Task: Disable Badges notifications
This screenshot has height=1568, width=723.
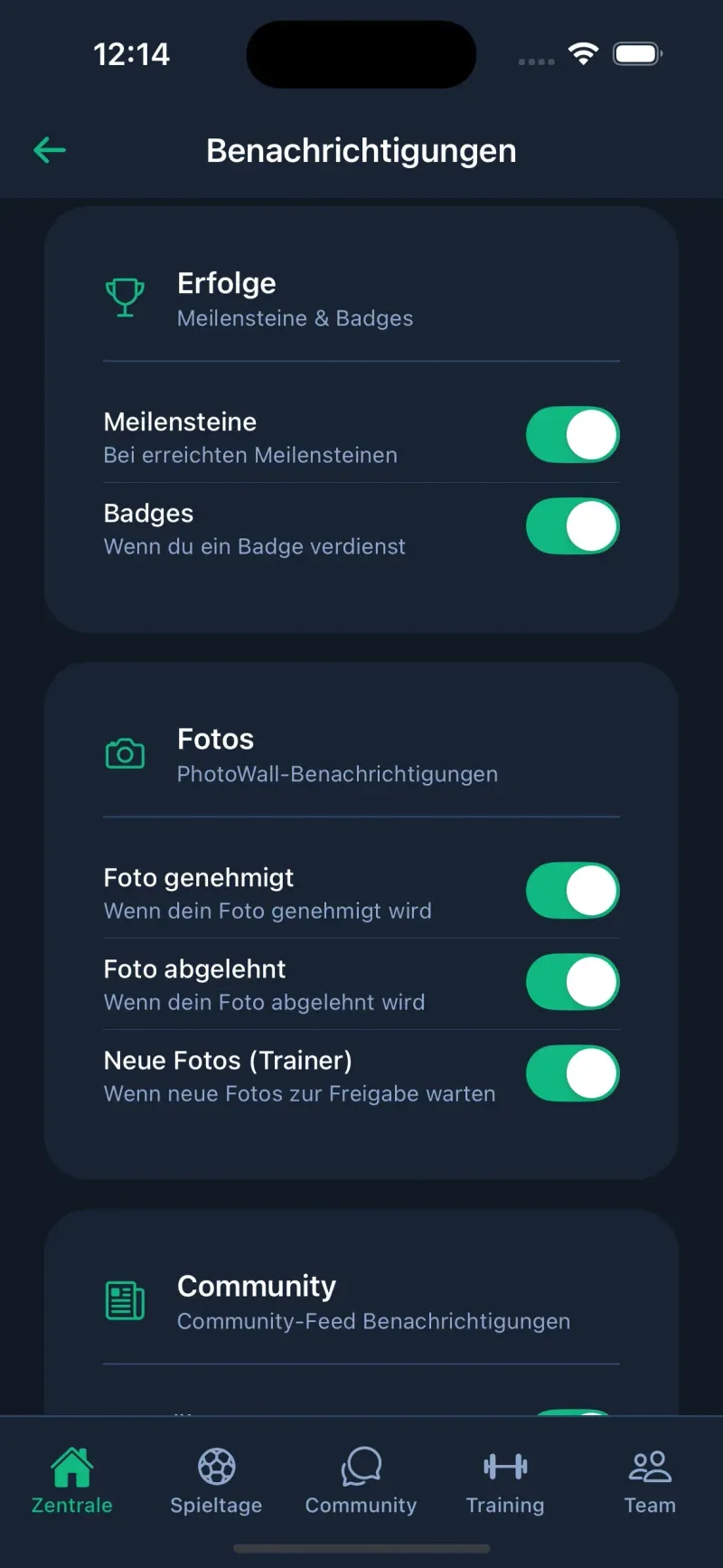Action: click(572, 526)
